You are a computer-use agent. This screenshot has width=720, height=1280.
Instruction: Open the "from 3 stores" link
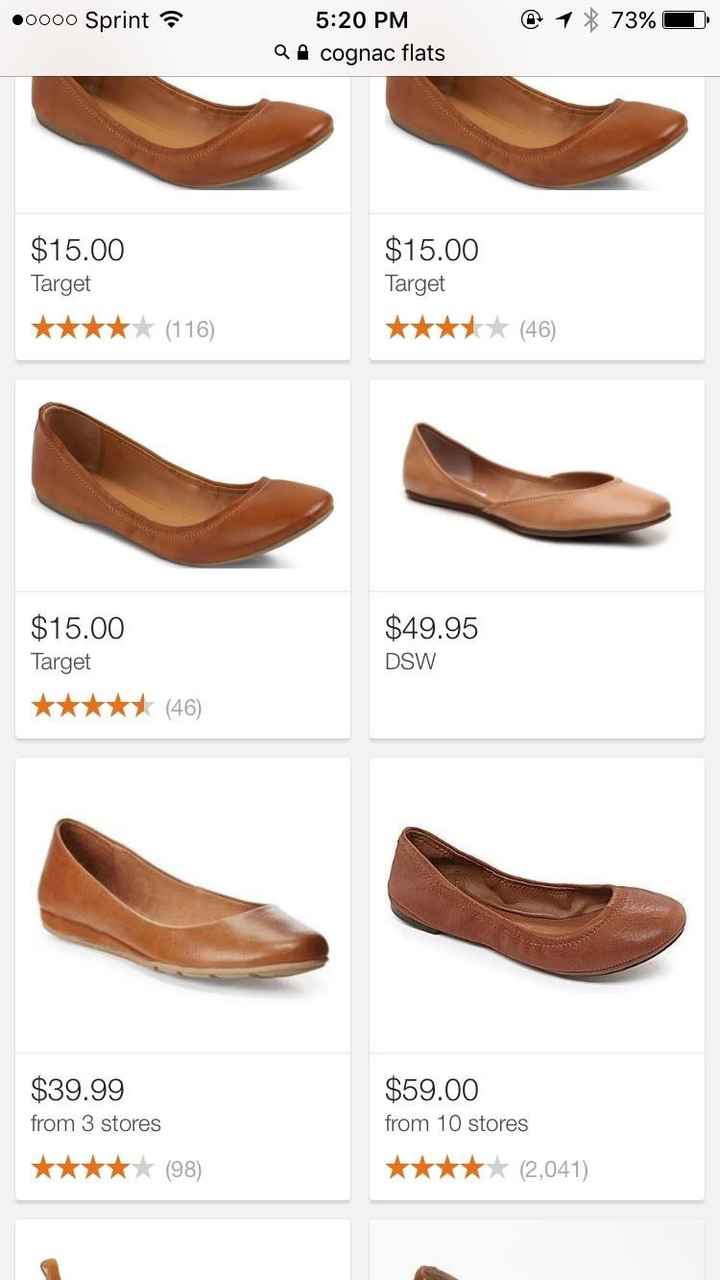pos(95,1124)
